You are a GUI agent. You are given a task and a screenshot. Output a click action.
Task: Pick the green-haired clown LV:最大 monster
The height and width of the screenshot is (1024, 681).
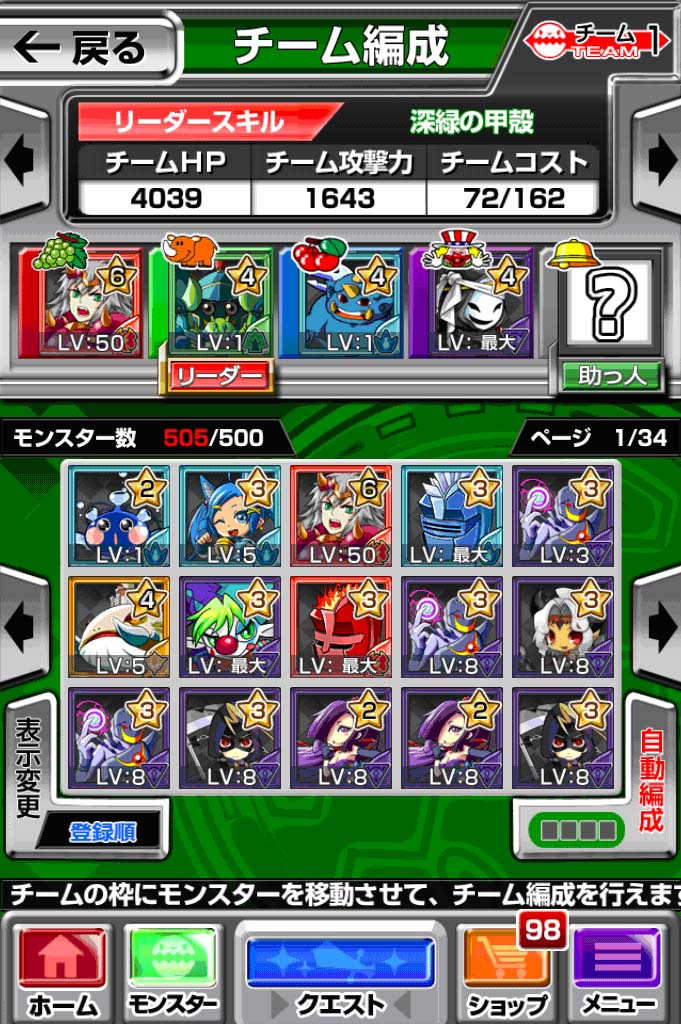point(229,627)
